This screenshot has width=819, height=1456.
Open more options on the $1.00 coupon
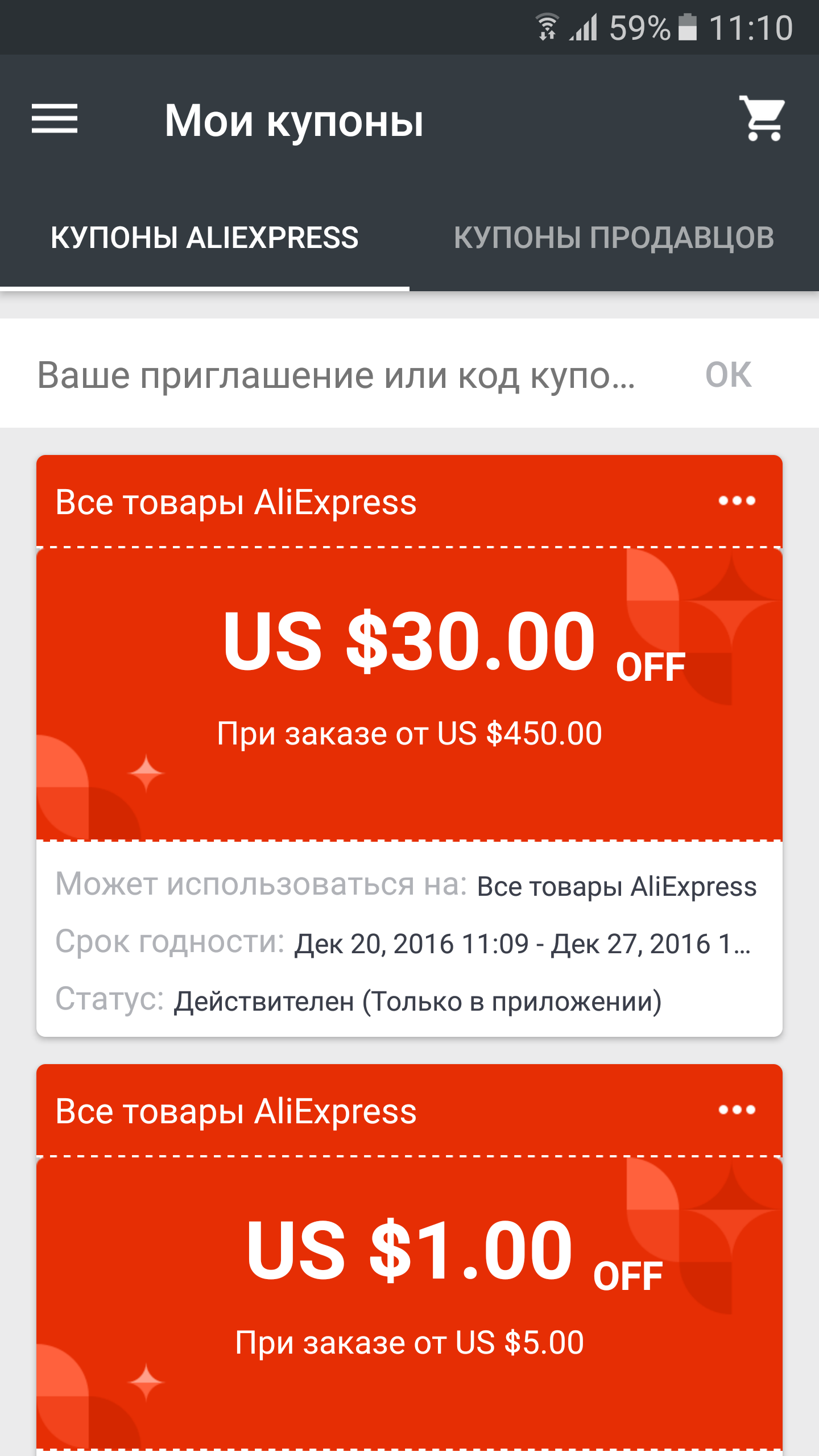(737, 1110)
